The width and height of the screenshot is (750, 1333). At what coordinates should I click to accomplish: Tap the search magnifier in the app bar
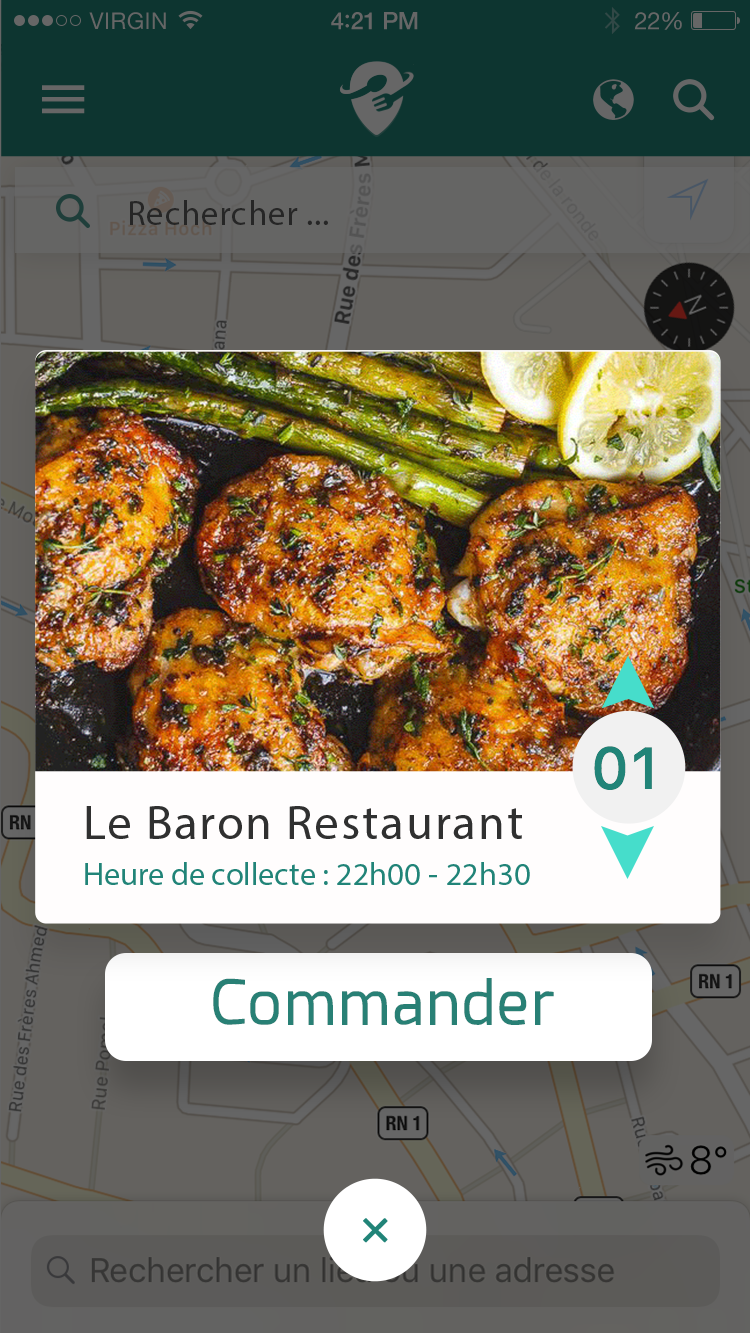[x=692, y=99]
